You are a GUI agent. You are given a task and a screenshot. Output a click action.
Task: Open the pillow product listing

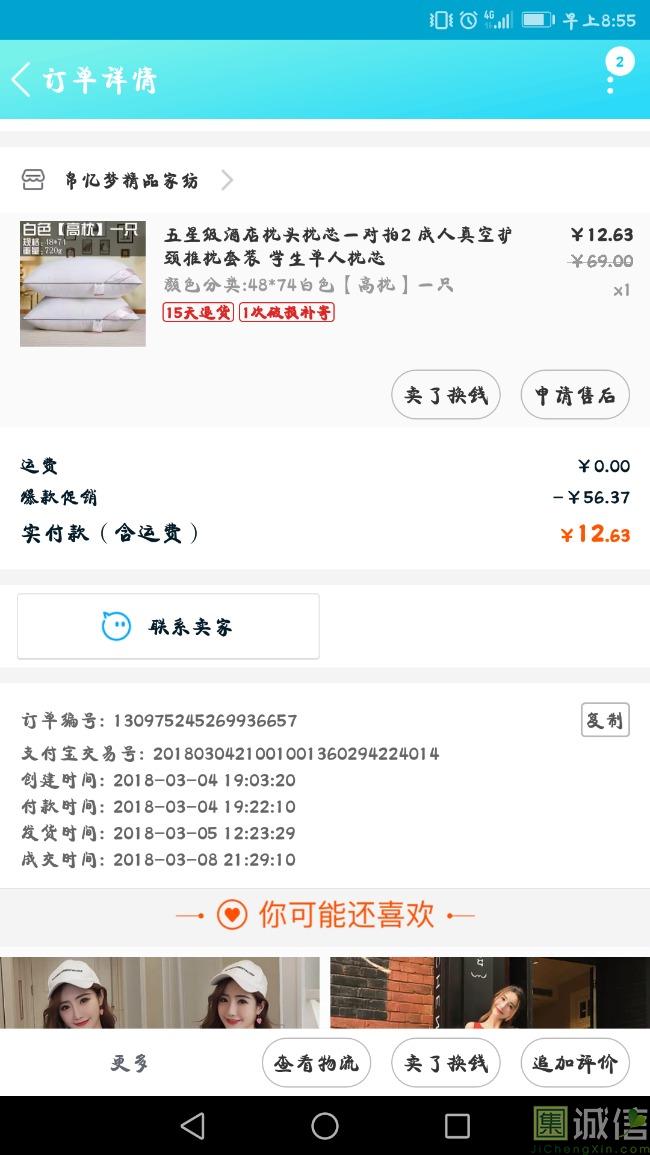click(x=338, y=246)
